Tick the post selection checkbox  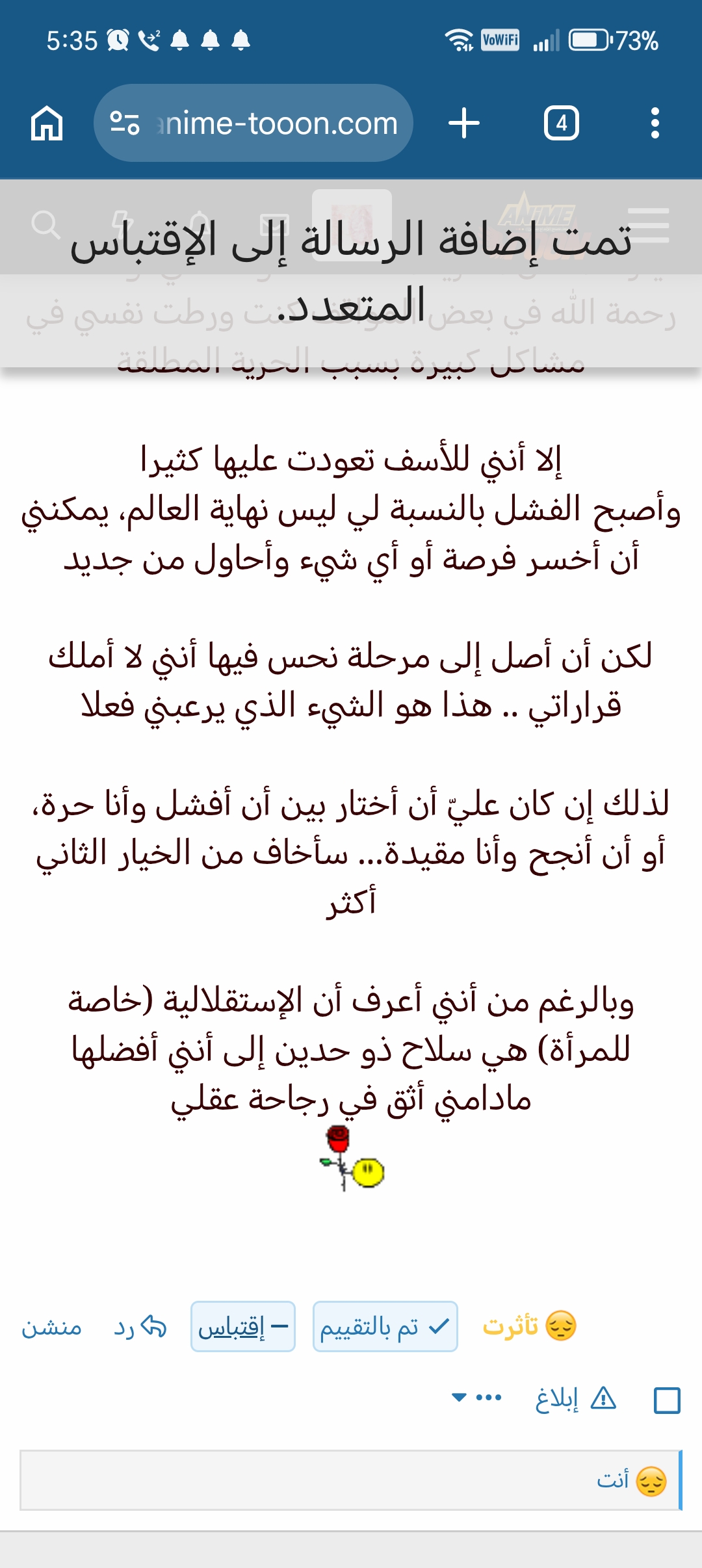point(667,1400)
